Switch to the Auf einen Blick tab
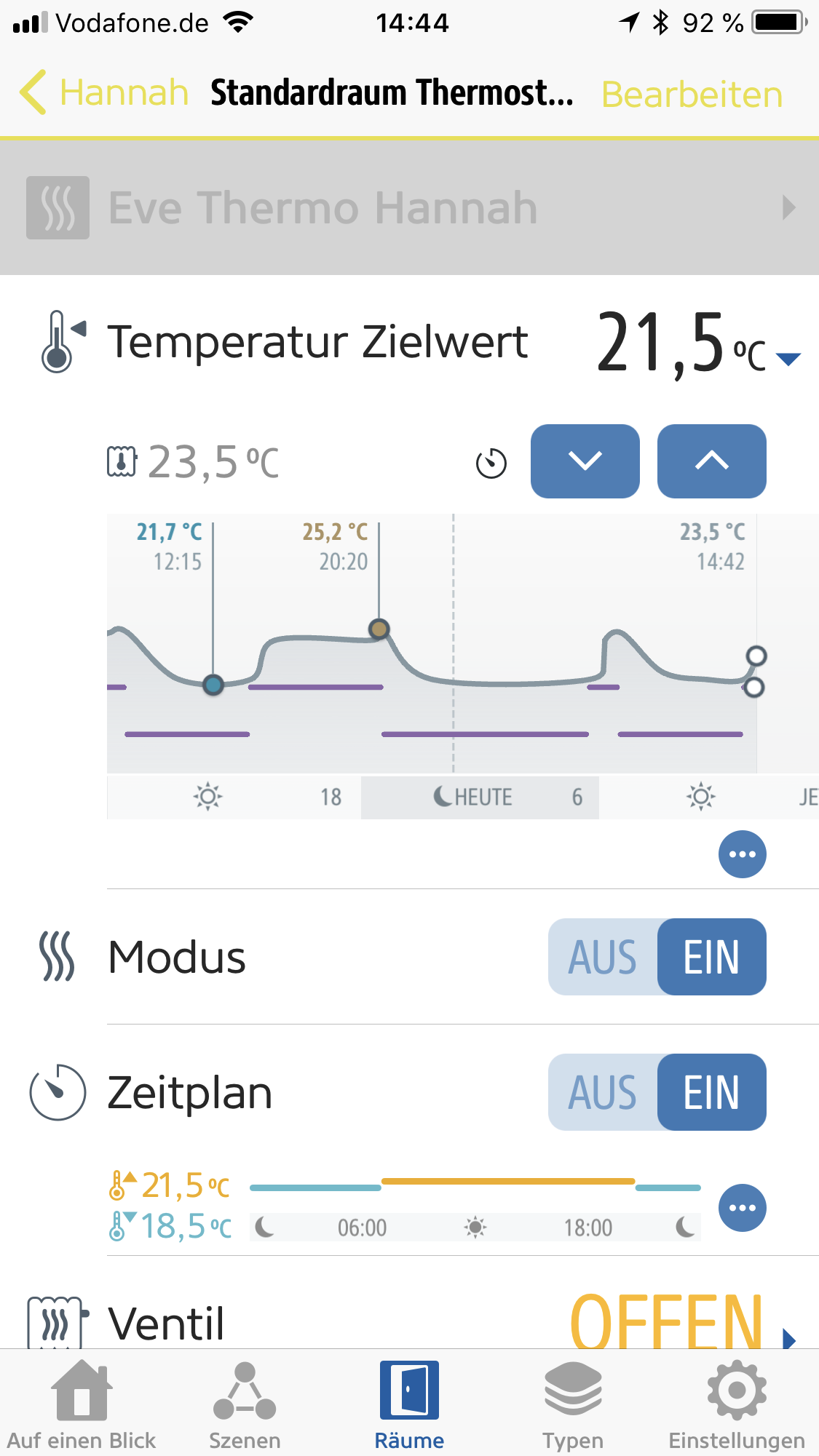Image resolution: width=819 pixels, height=1456 pixels. click(82, 1404)
